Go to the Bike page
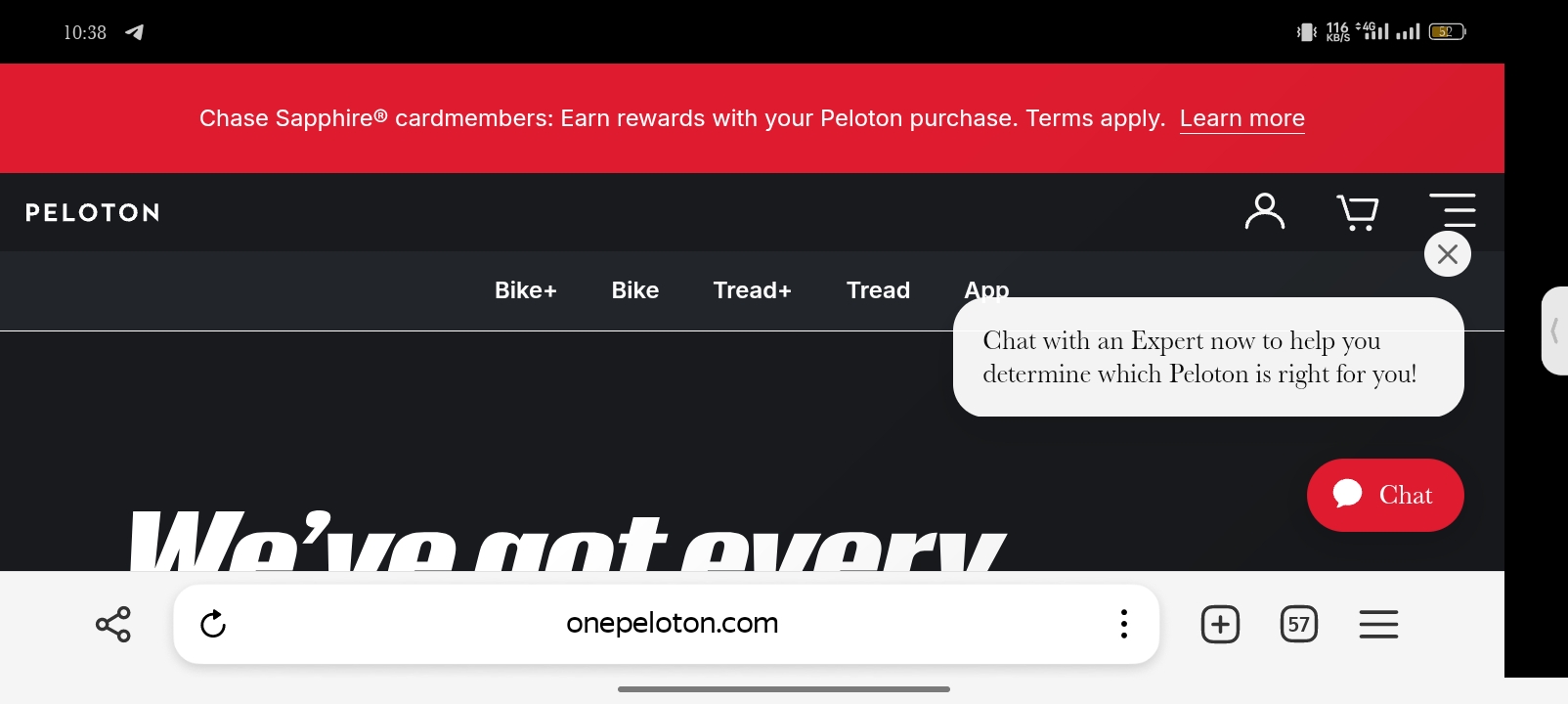This screenshot has height=704, width=1568. [x=634, y=290]
